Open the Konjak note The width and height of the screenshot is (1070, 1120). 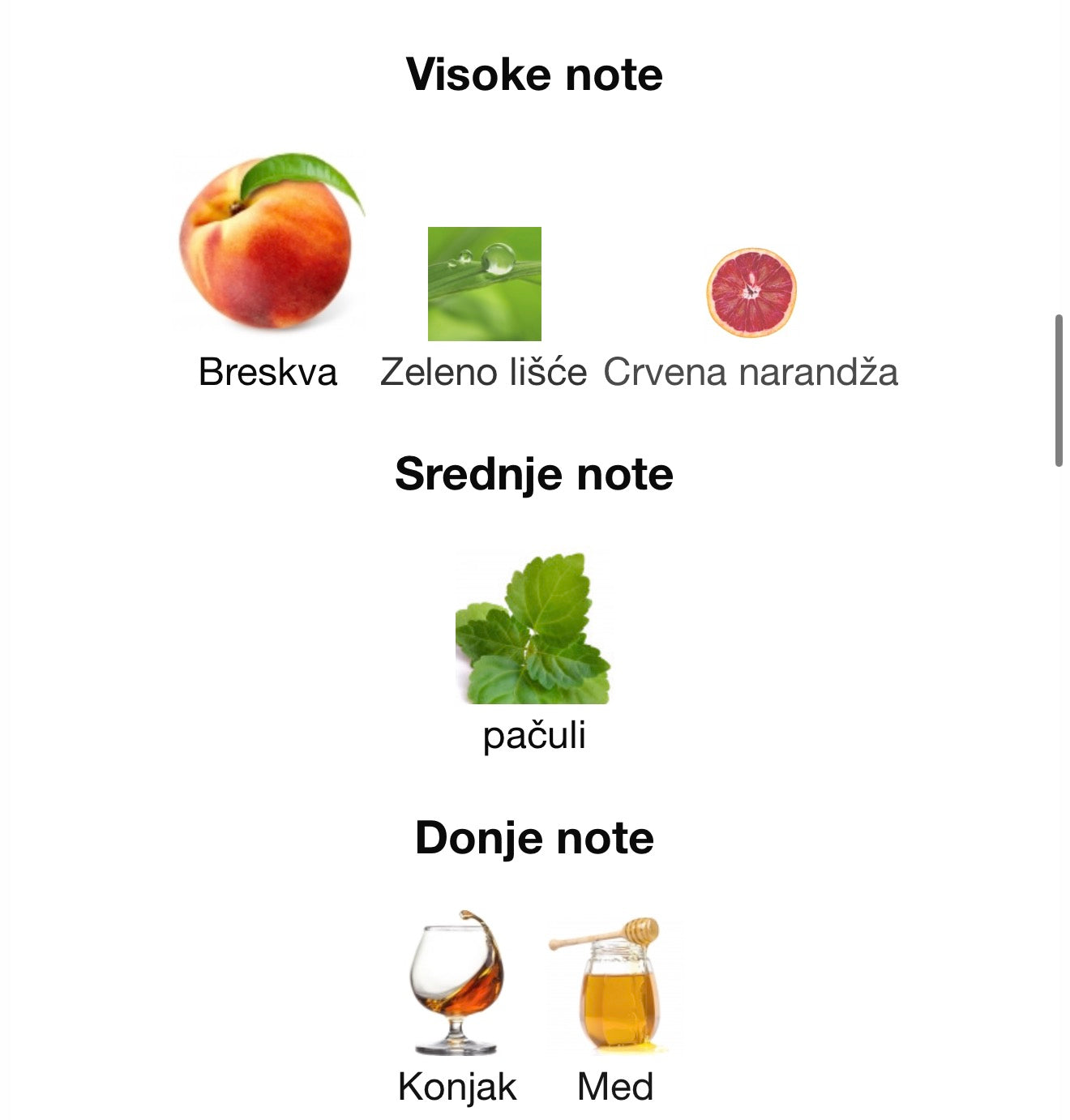[x=456, y=983]
